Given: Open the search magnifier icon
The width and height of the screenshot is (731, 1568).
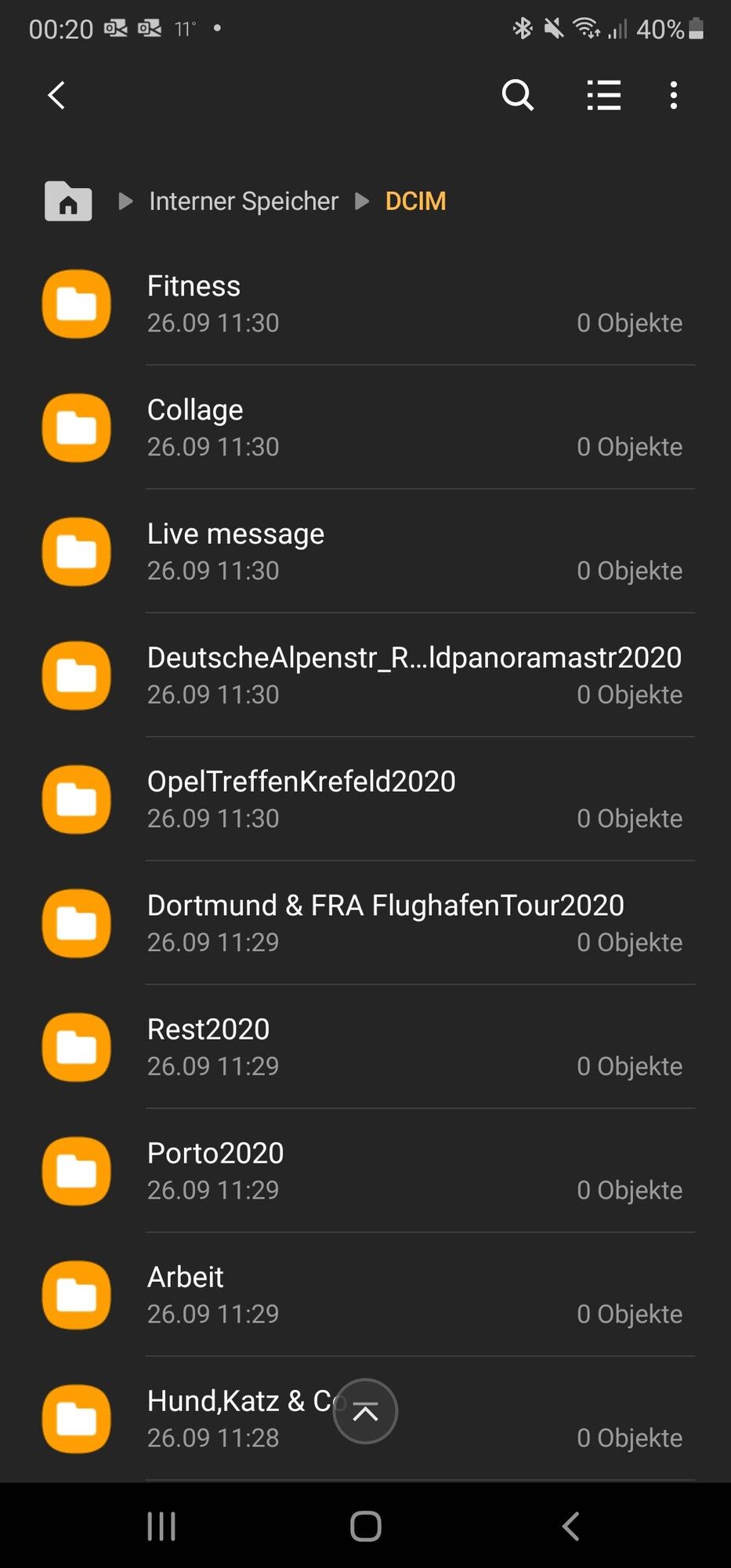Looking at the screenshot, I should [517, 96].
